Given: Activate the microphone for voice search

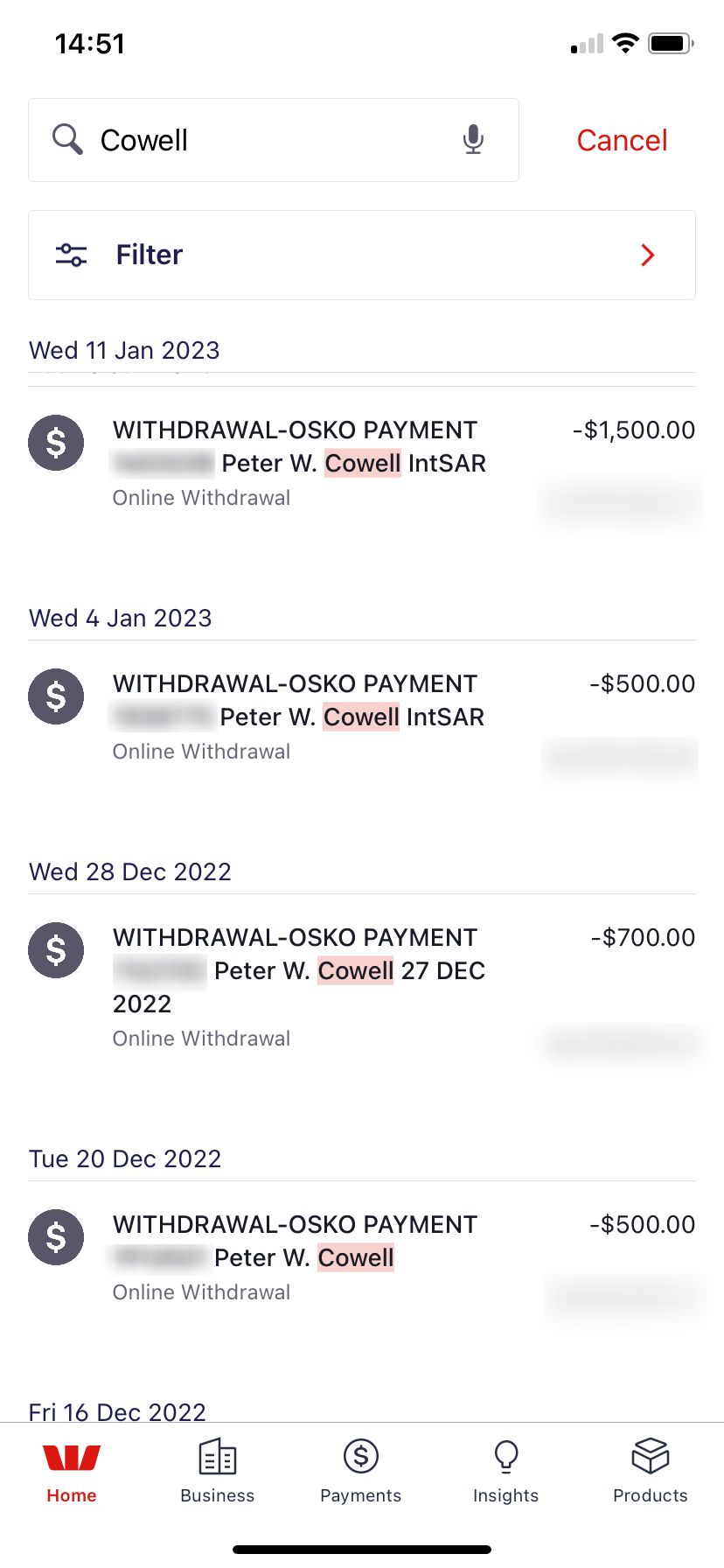Looking at the screenshot, I should coord(473,140).
